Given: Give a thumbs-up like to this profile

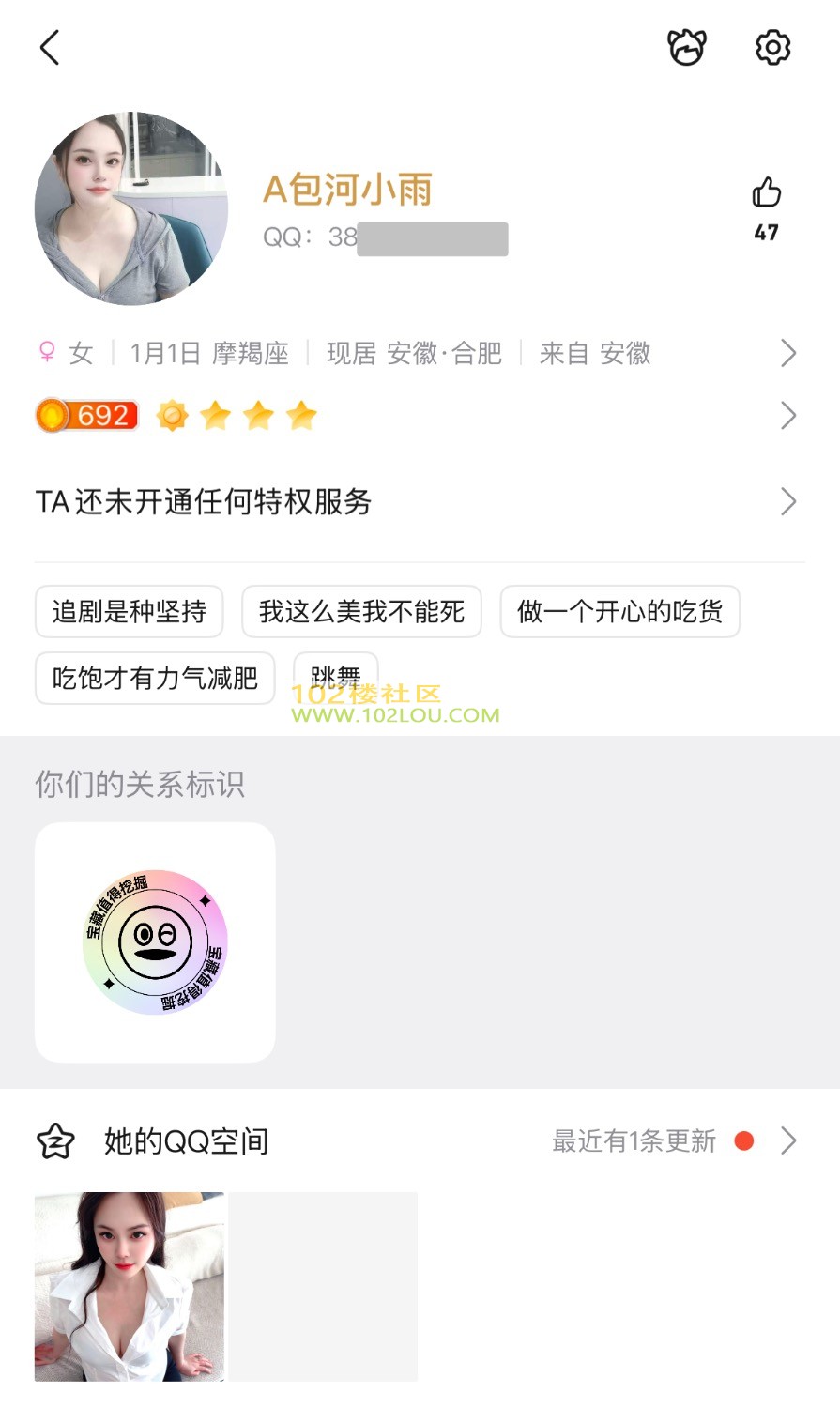Looking at the screenshot, I should pyautogui.click(x=766, y=193).
